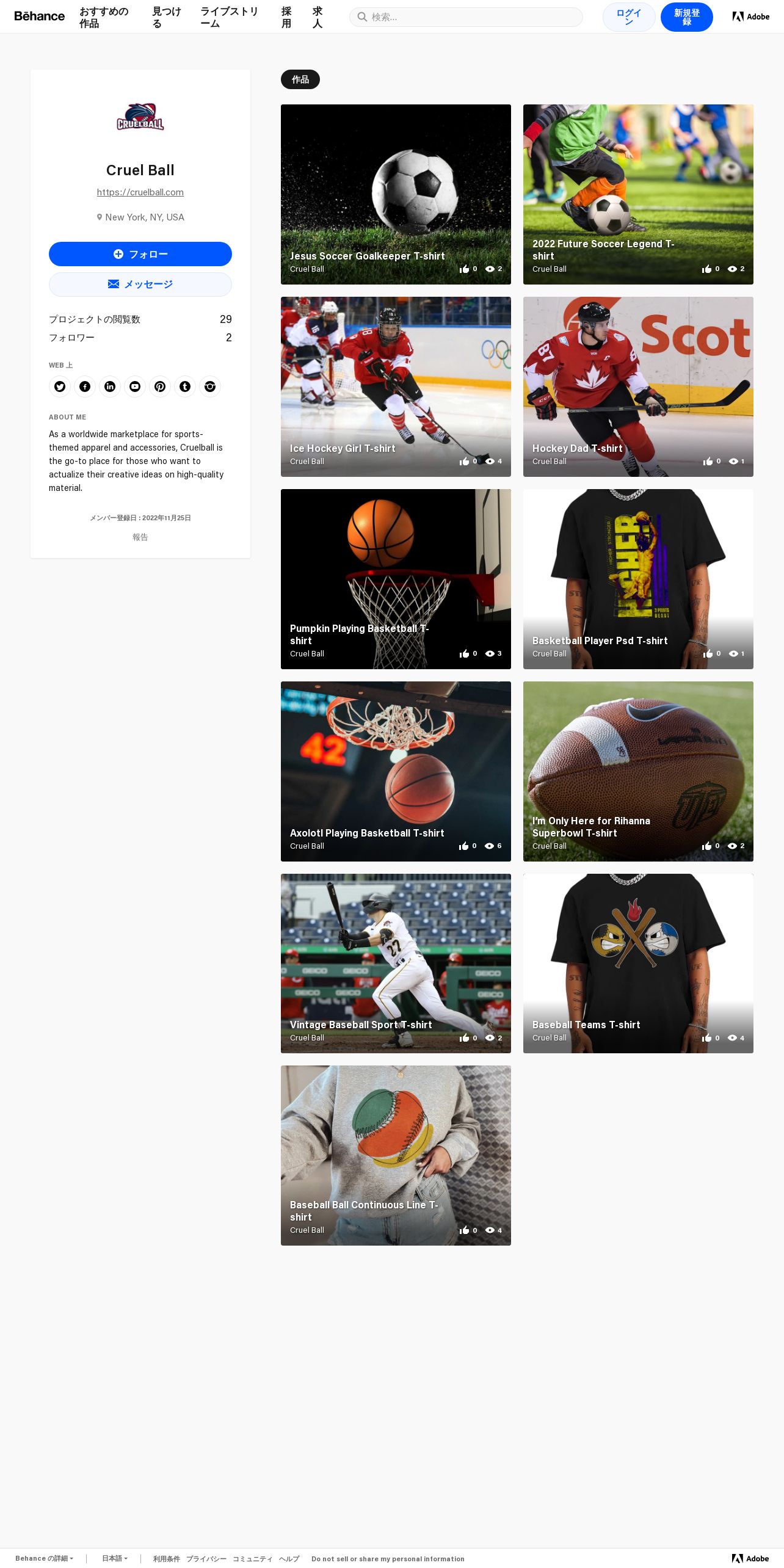
Task: Go to おすすめの作品 in top navigation
Action: (104, 17)
